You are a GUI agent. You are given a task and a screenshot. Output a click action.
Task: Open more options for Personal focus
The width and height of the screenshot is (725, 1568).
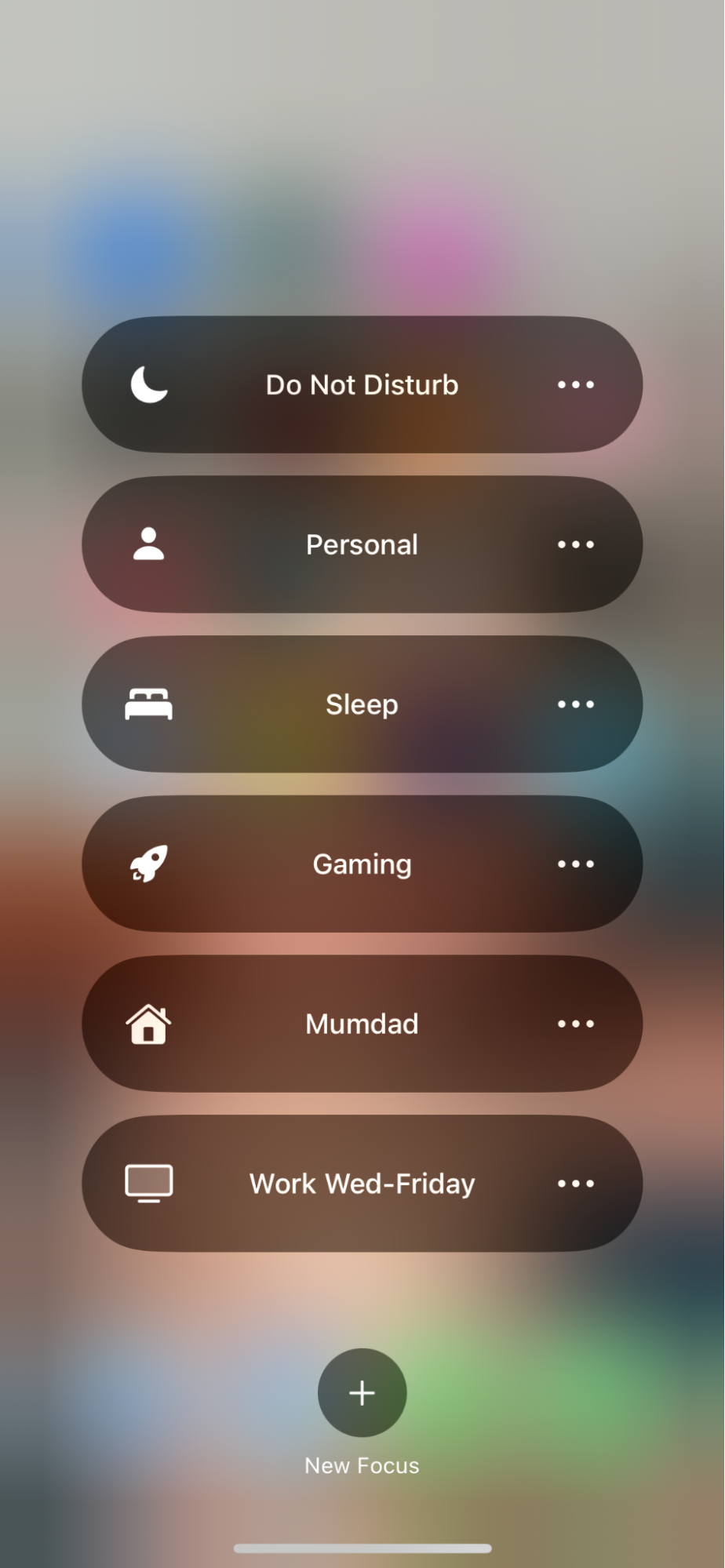click(x=576, y=544)
